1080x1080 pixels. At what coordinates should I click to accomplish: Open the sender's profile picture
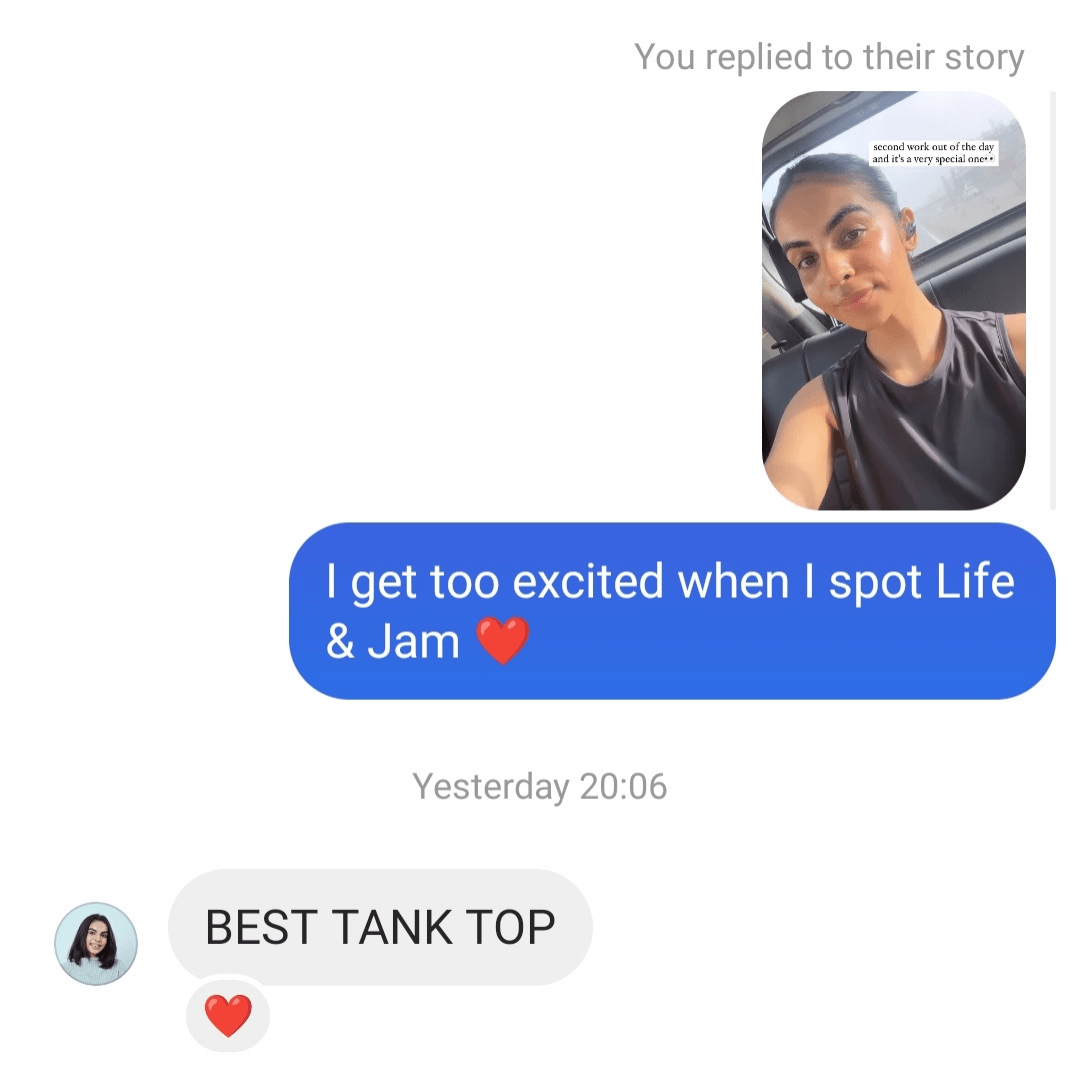point(95,943)
